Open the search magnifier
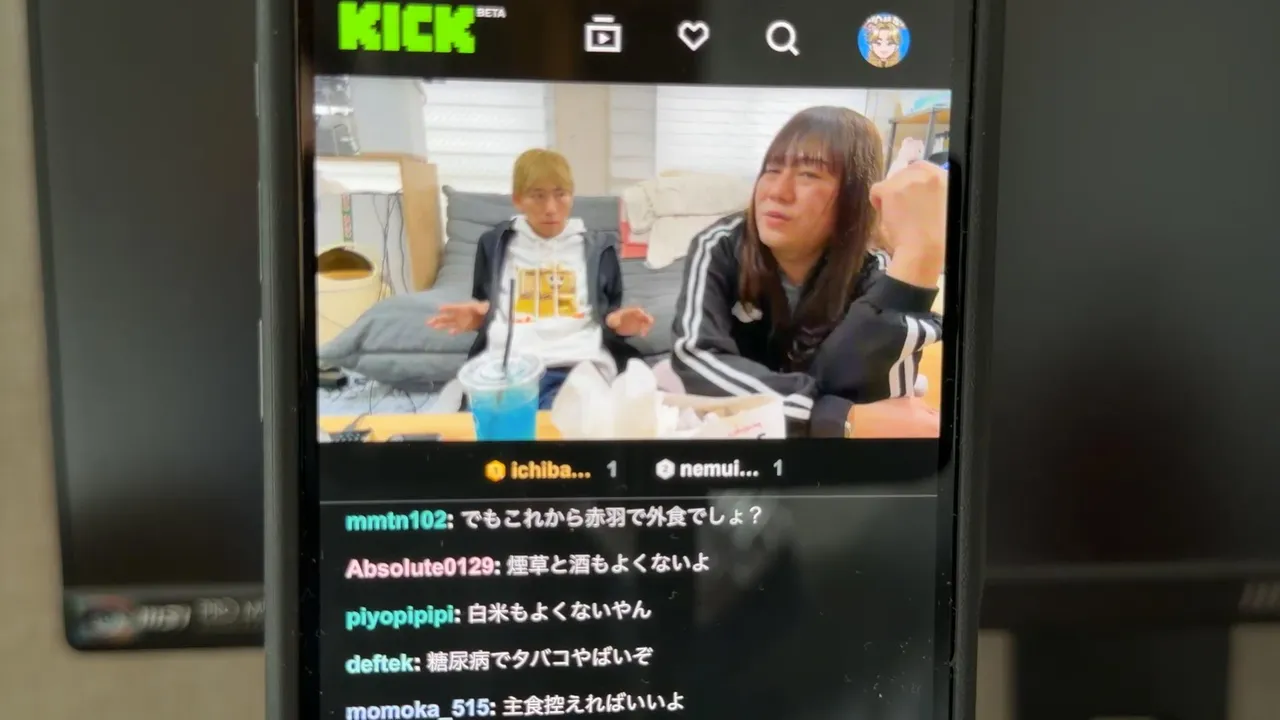 point(782,38)
